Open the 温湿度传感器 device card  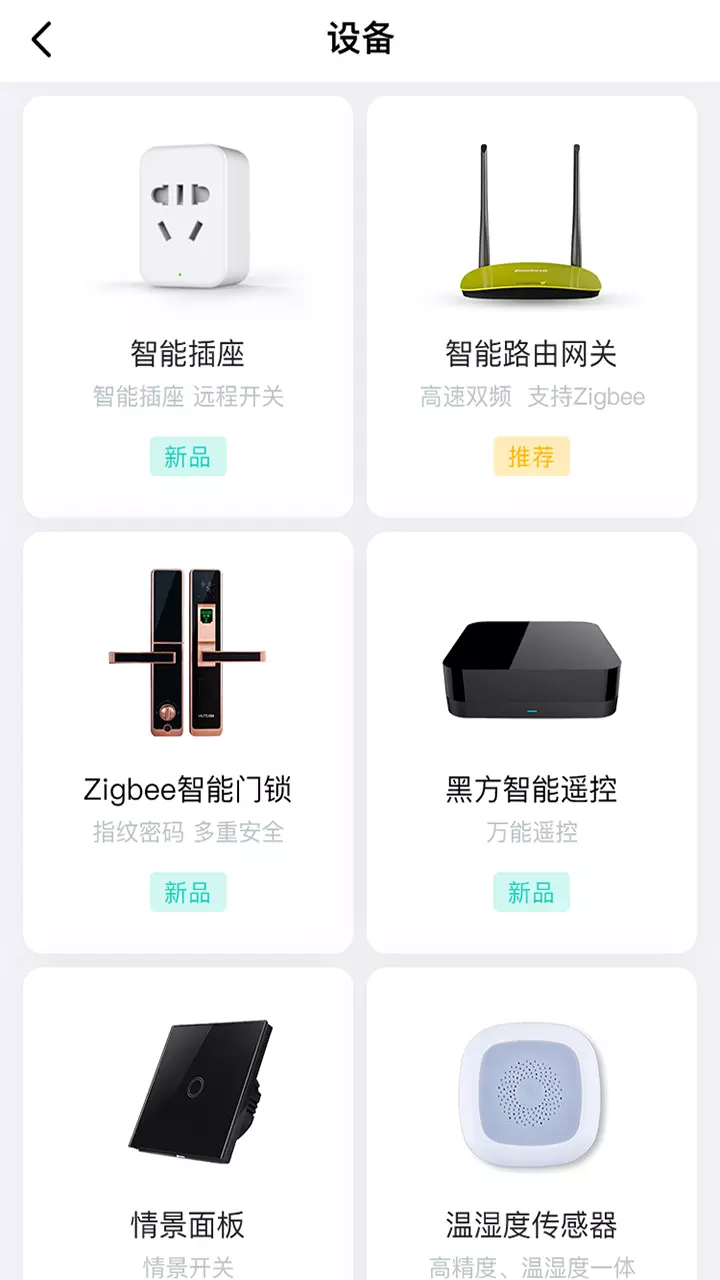531,1125
